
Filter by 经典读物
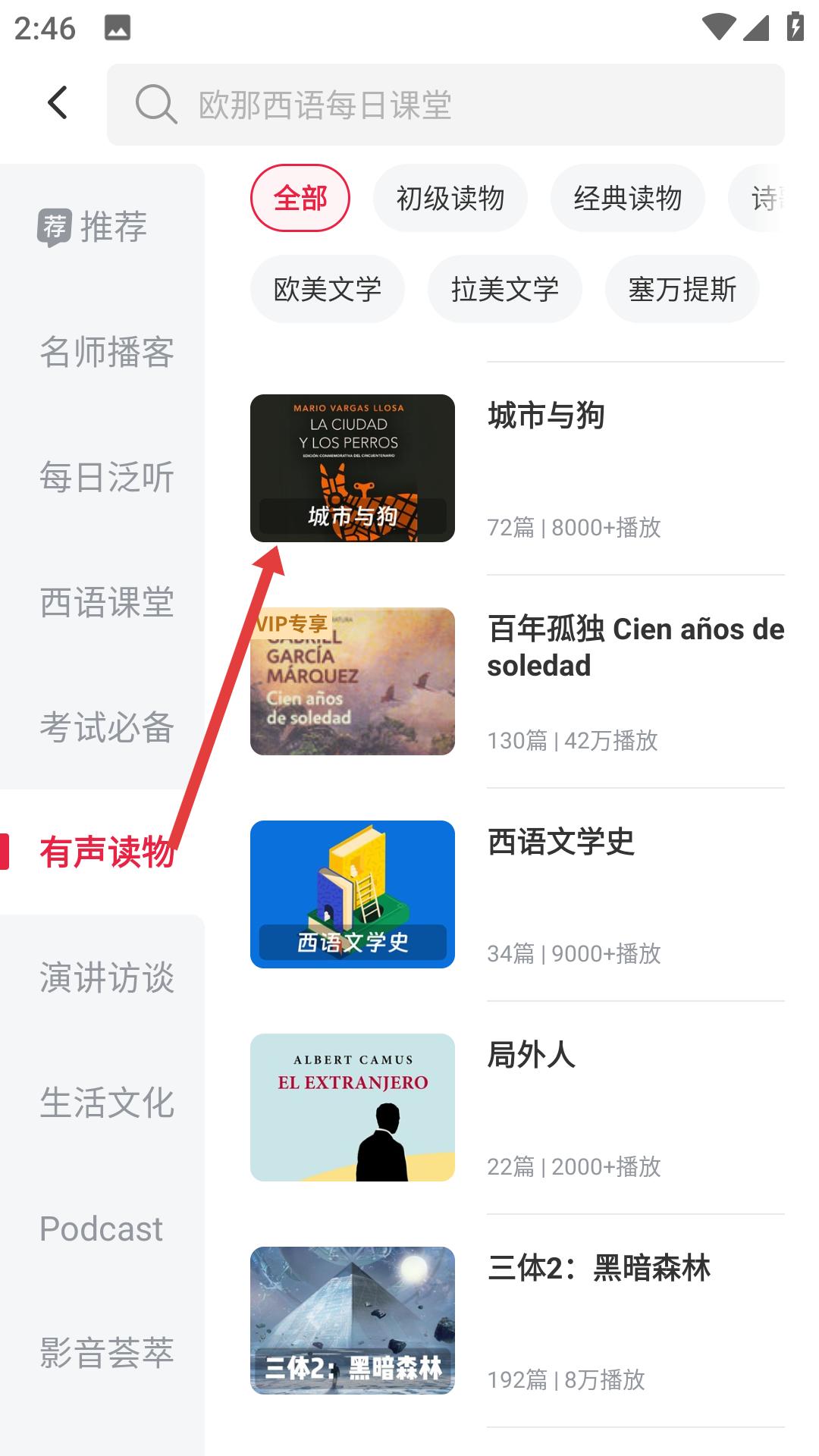click(627, 199)
